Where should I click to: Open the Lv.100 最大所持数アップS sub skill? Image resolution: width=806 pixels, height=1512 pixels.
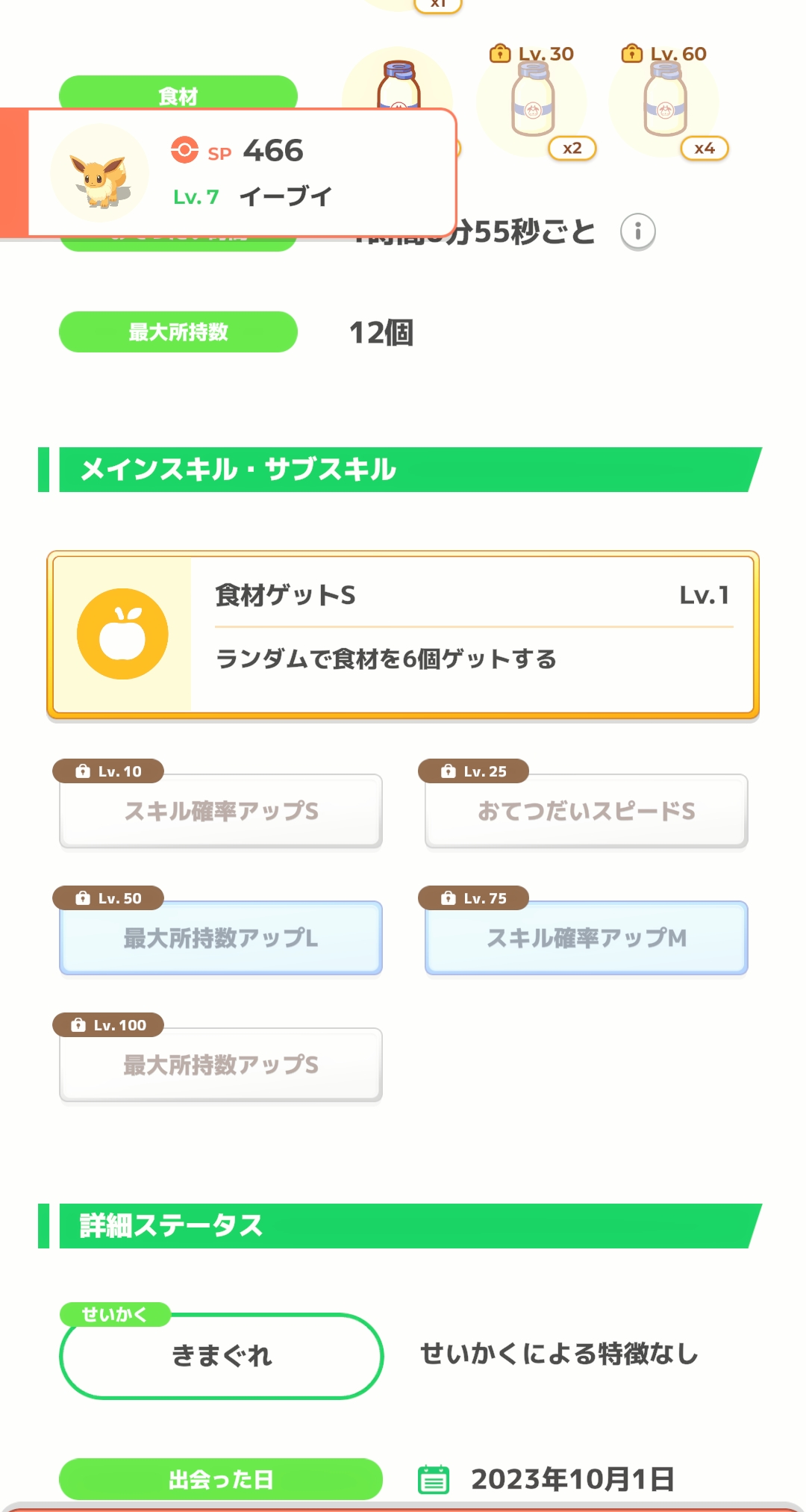point(221,1065)
